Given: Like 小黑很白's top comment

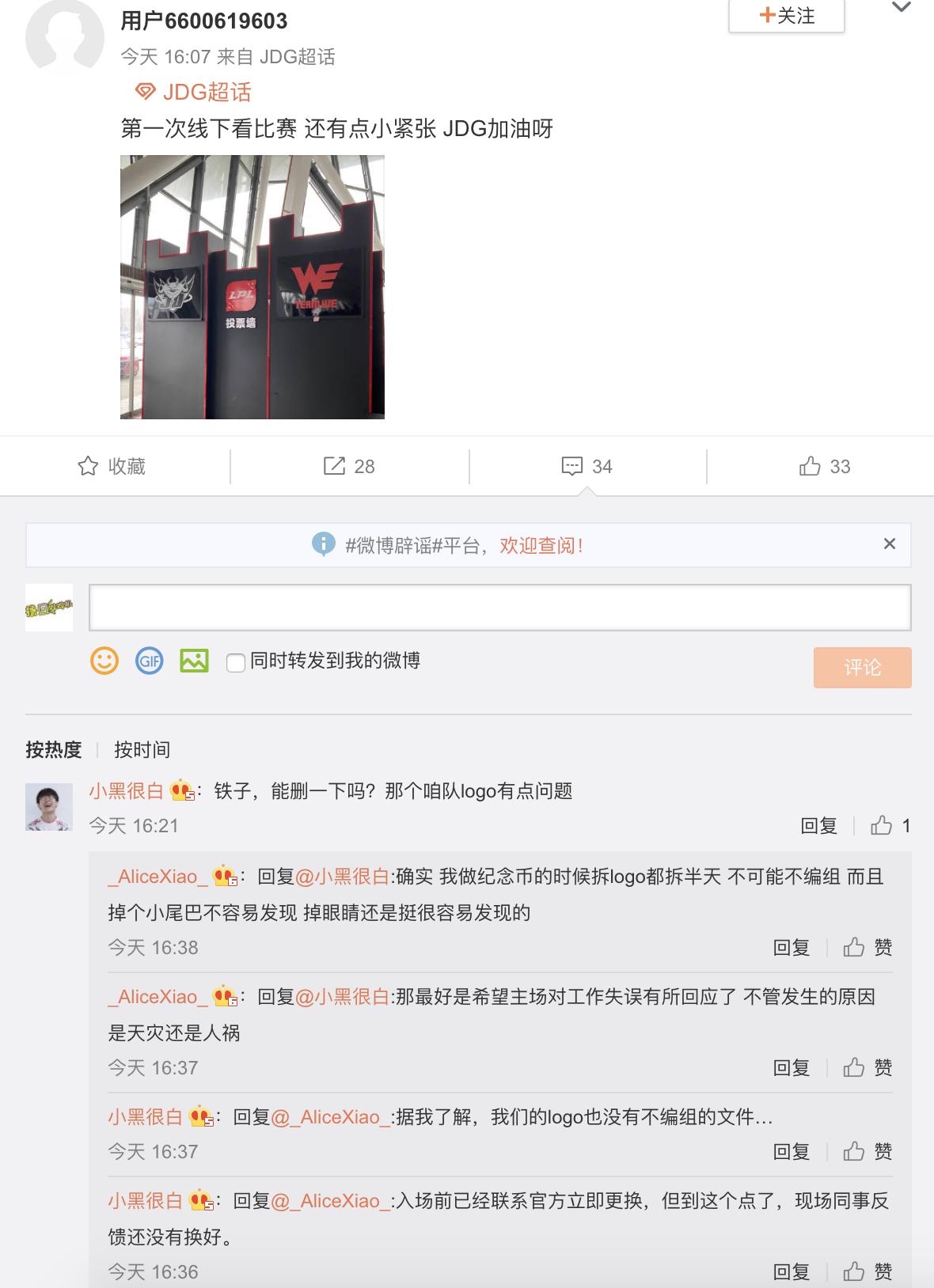Looking at the screenshot, I should tap(884, 826).
